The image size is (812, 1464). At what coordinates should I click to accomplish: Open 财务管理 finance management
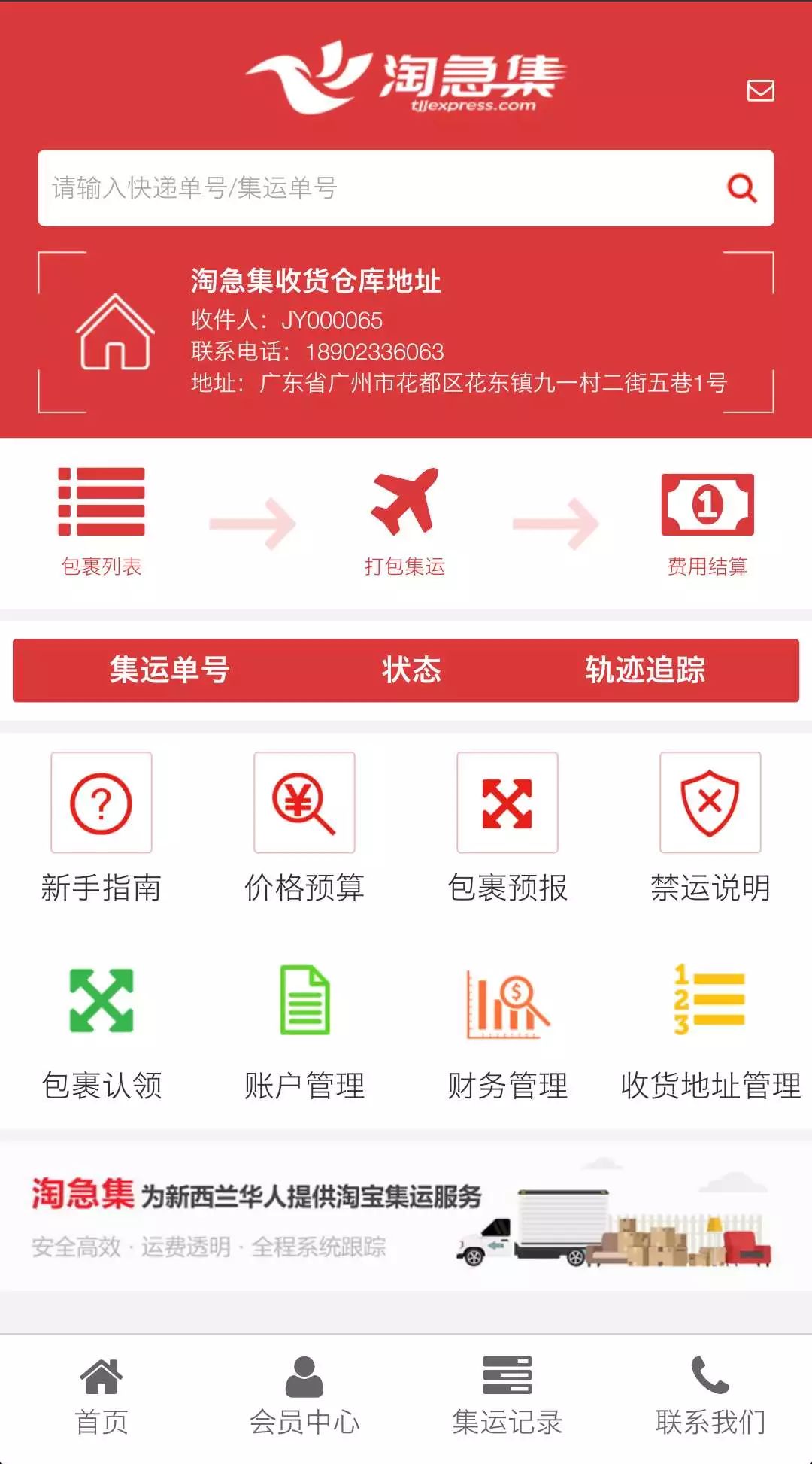tap(507, 1032)
